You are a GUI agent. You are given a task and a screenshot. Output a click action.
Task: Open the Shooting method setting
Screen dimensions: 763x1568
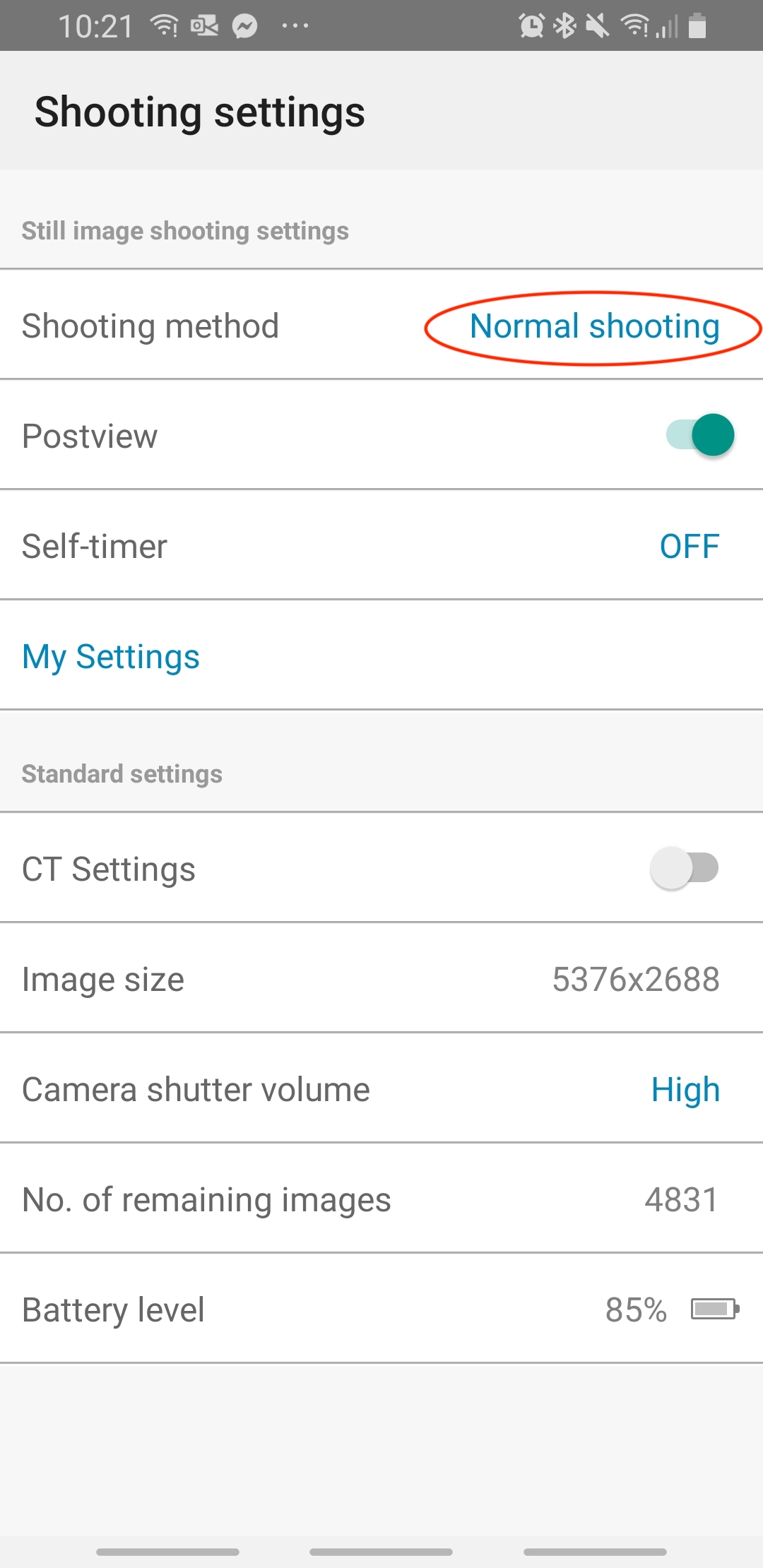381,325
